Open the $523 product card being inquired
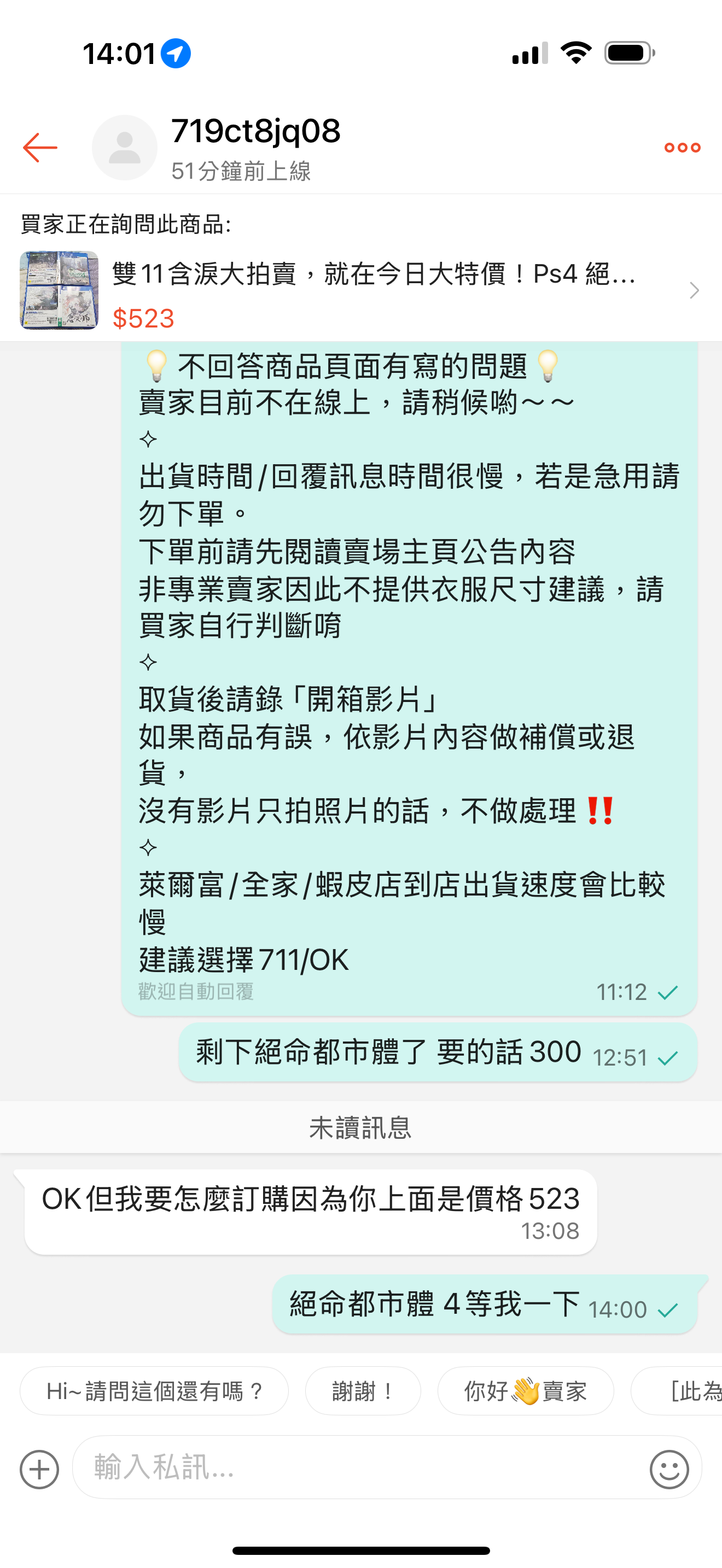The image size is (722, 1568). (360, 291)
